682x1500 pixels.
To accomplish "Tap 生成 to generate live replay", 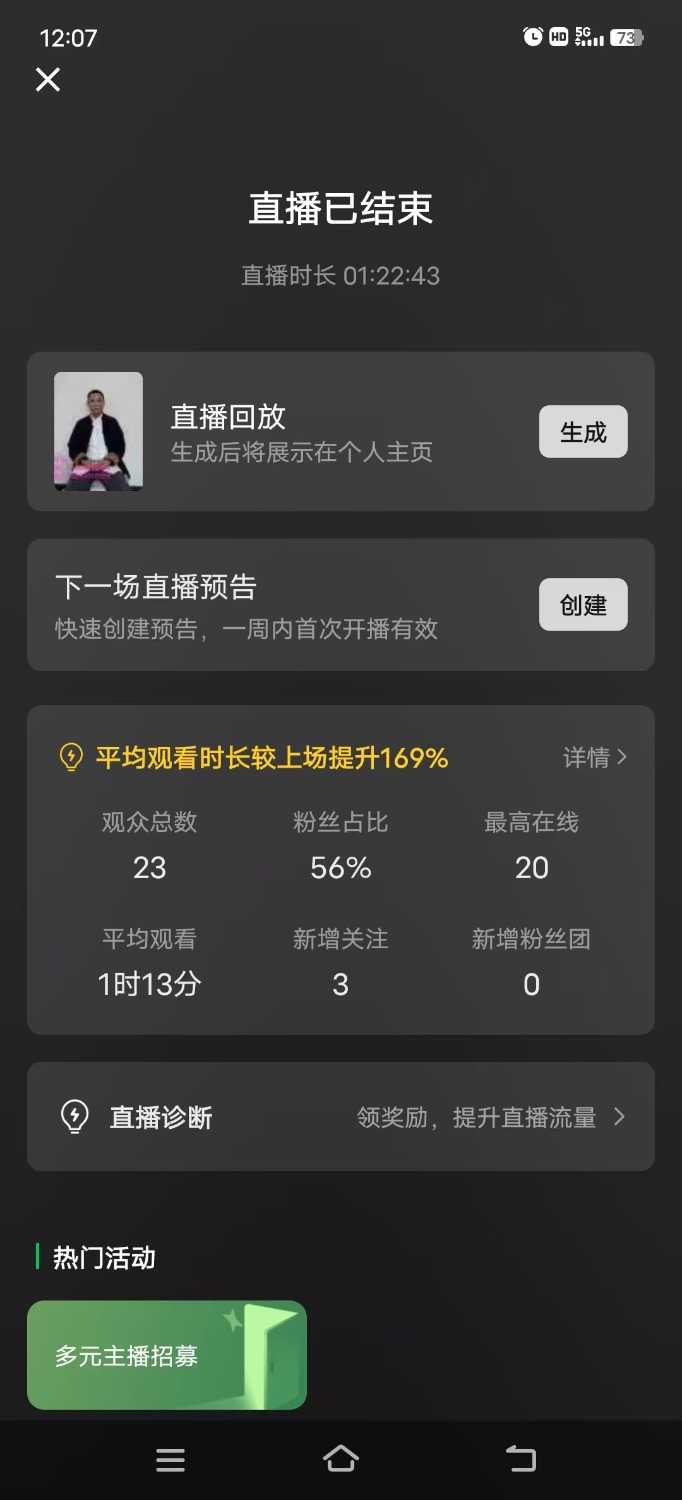I will [583, 432].
